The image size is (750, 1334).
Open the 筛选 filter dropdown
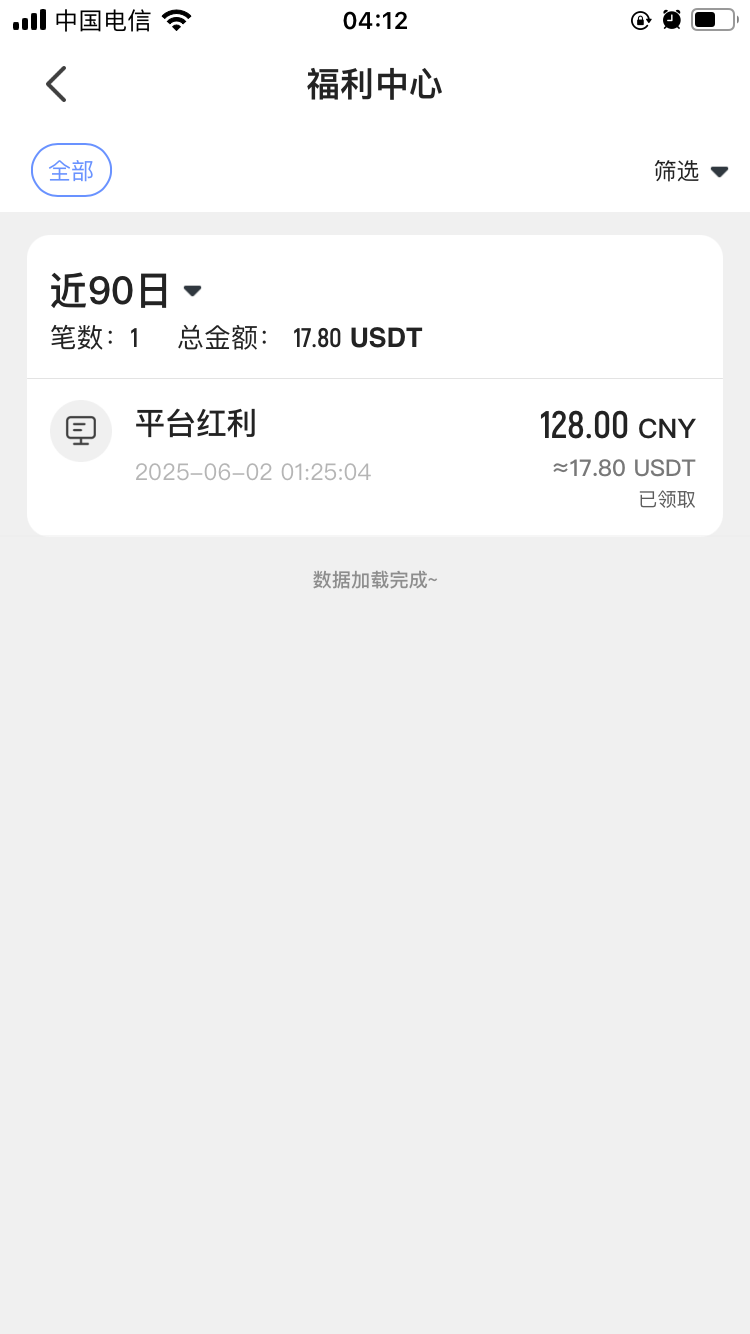690,171
